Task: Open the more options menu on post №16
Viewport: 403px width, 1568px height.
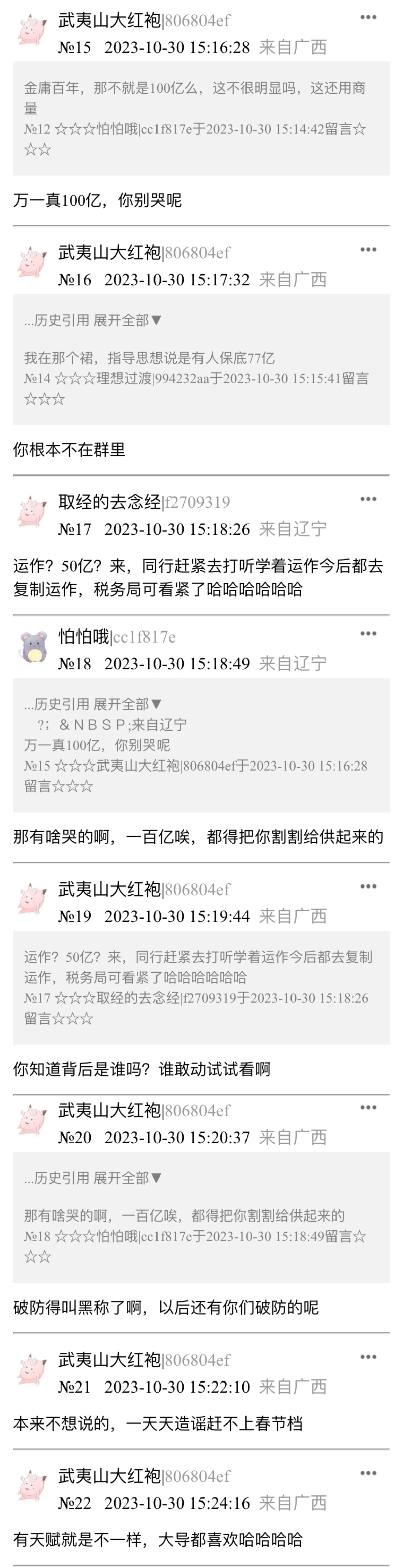Action: pyautogui.click(x=368, y=250)
